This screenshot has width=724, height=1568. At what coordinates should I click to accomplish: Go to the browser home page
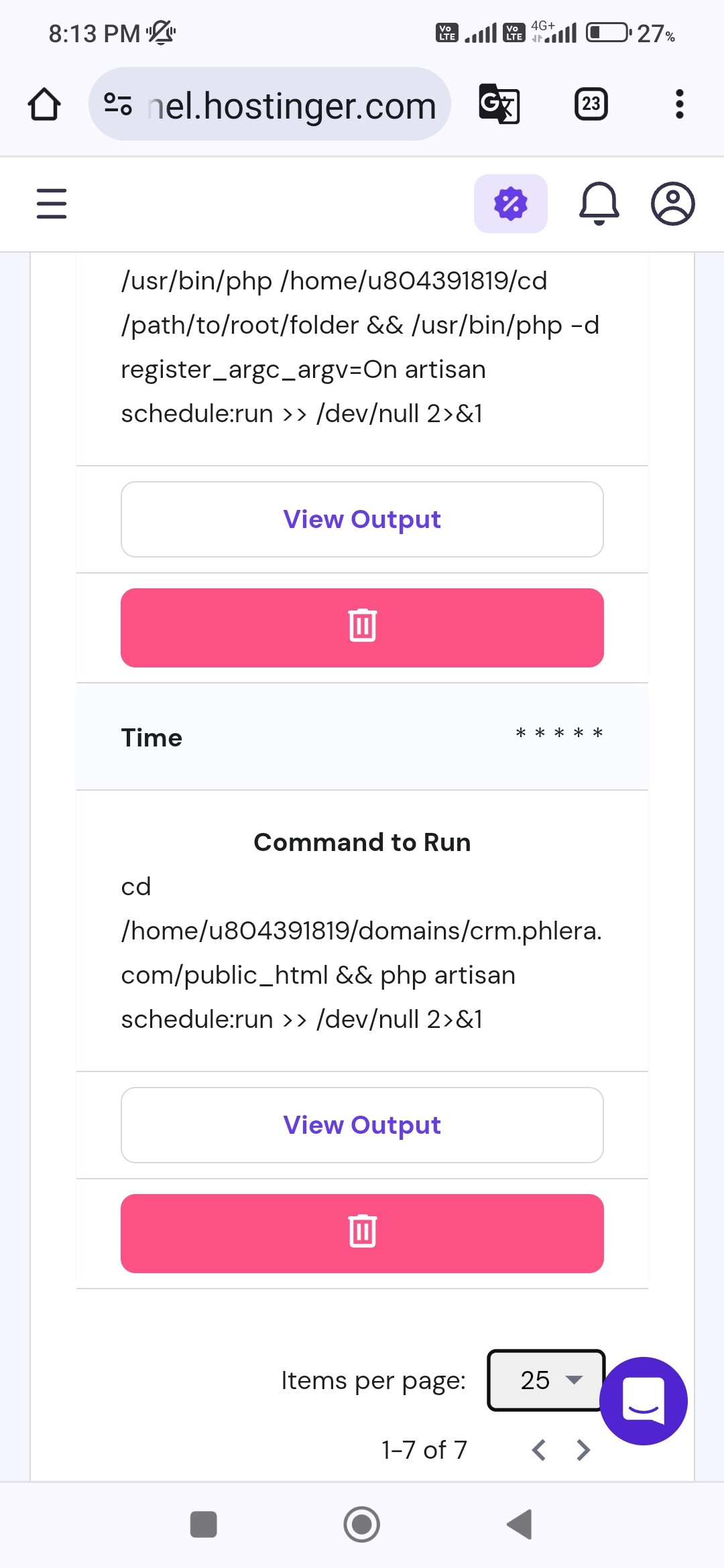click(44, 104)
